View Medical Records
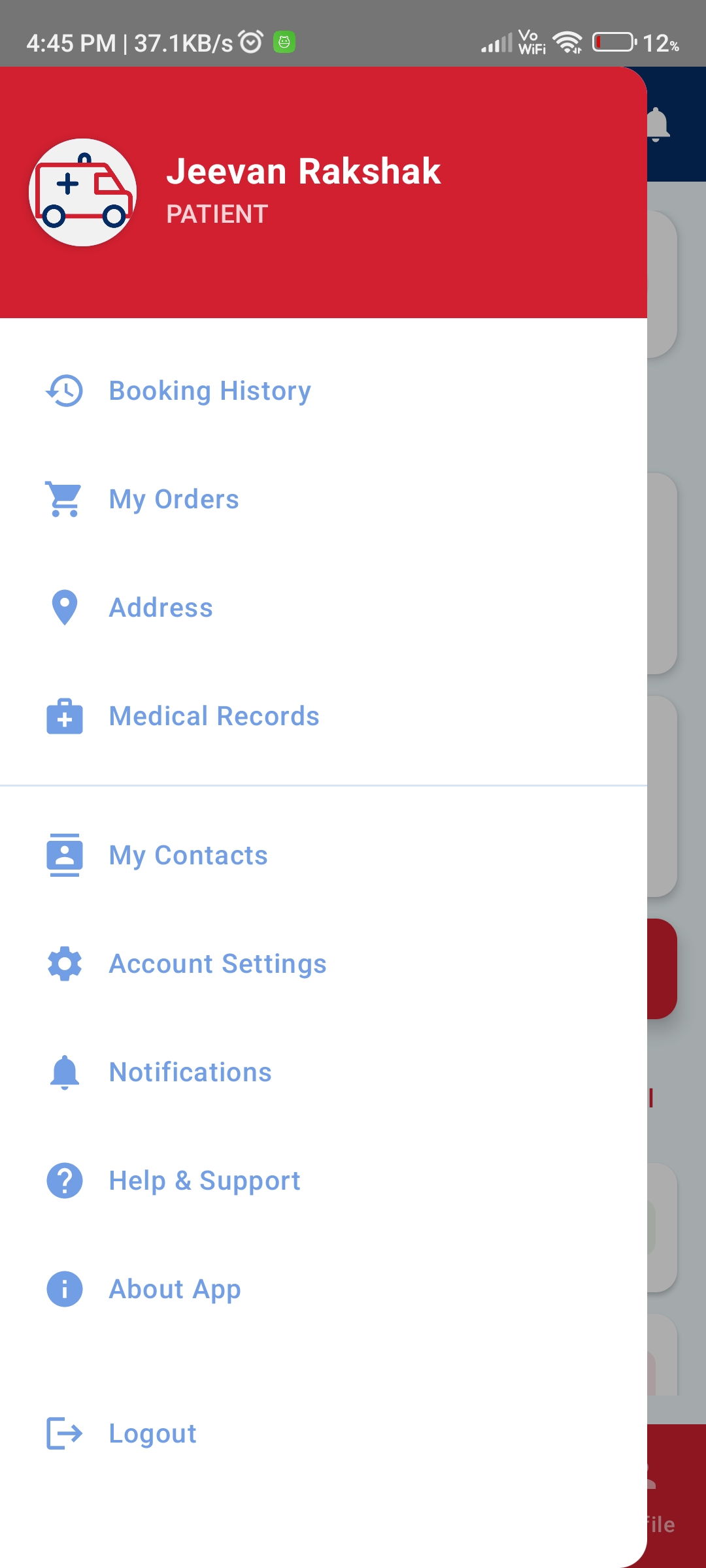Image resolution: width=706 pixels, height=1568 pixels. pyautogui.click(x=214, y=716)
